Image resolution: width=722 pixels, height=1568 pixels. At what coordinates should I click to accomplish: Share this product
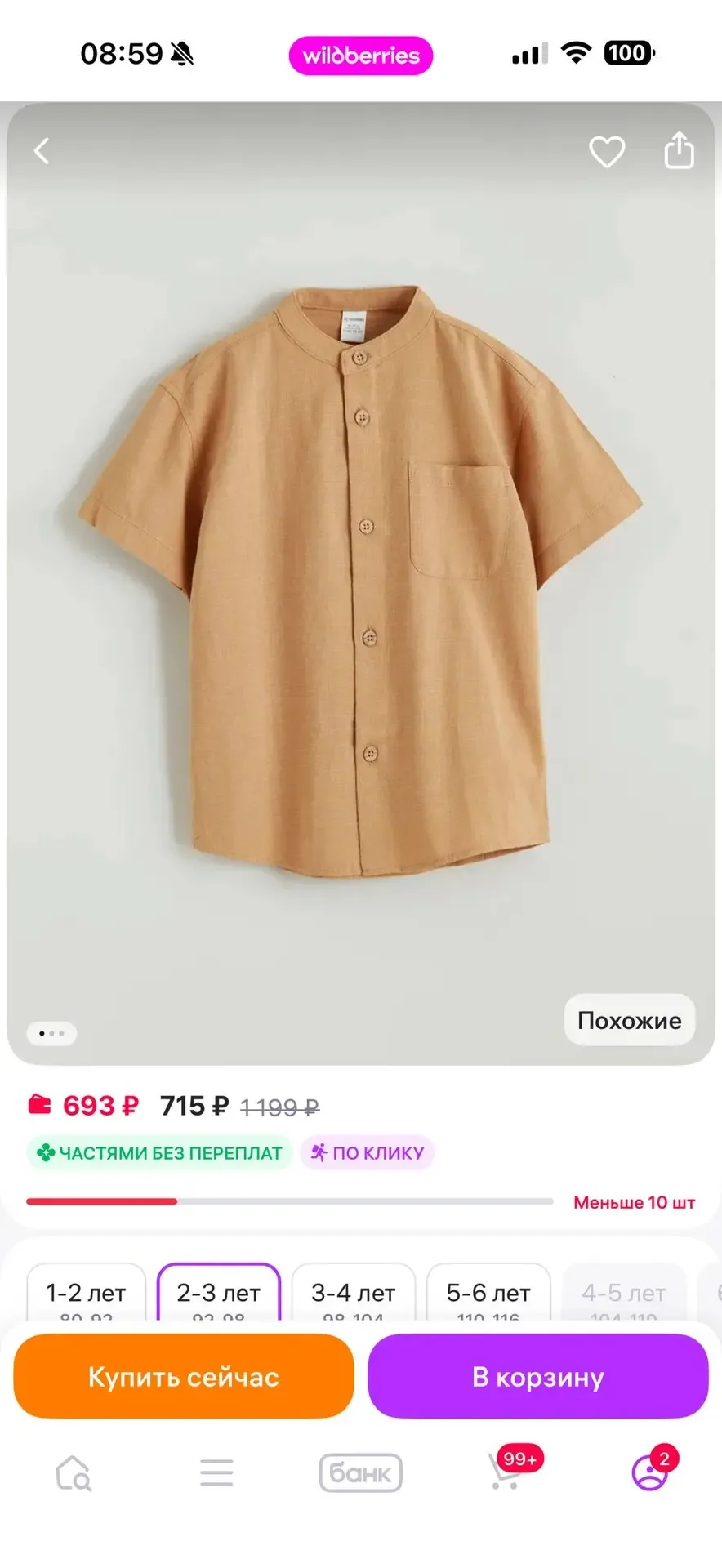pos(679,151)
